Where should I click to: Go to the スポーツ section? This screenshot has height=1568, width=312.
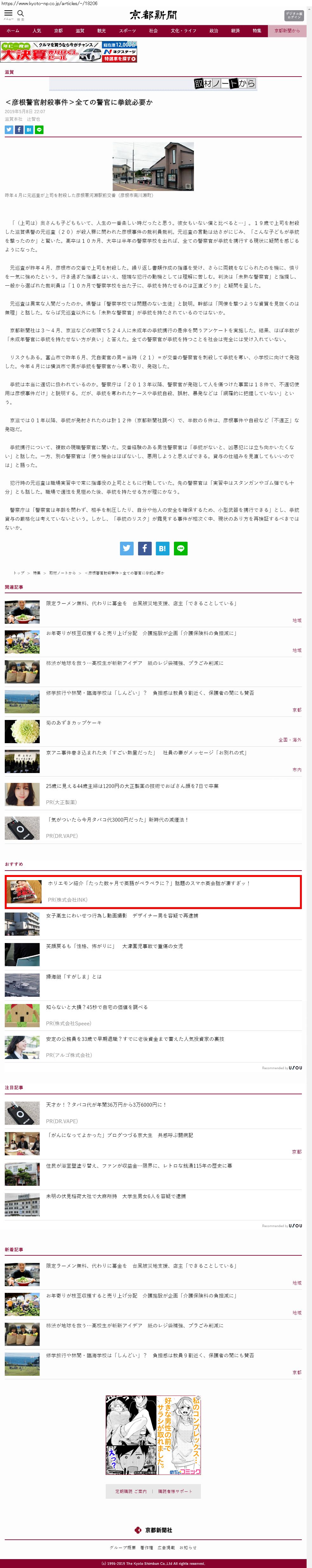point(127,31)
